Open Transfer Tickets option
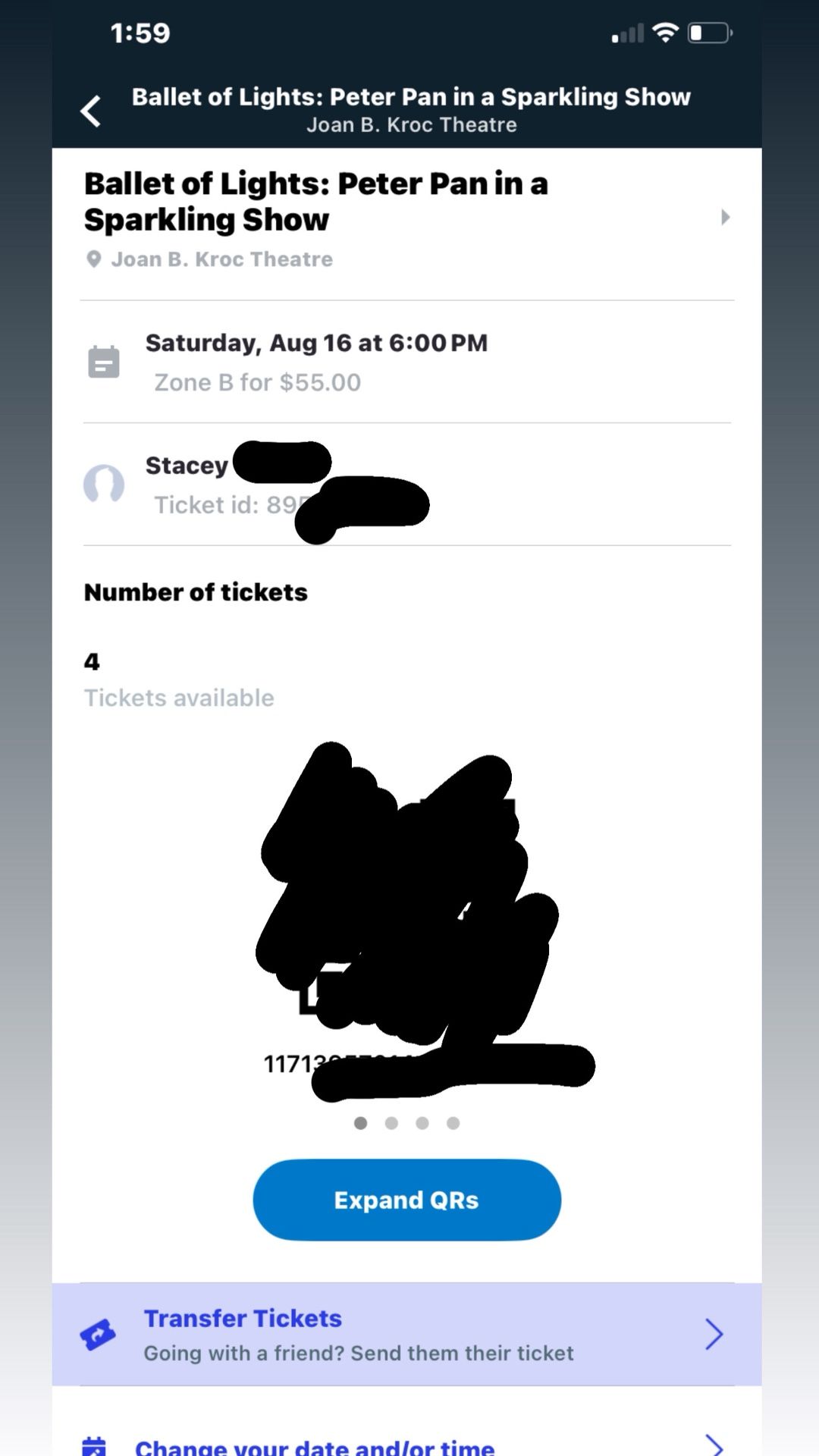Image resolution: width=819 pixels, height=1456 pixels. pos(406,1335)
